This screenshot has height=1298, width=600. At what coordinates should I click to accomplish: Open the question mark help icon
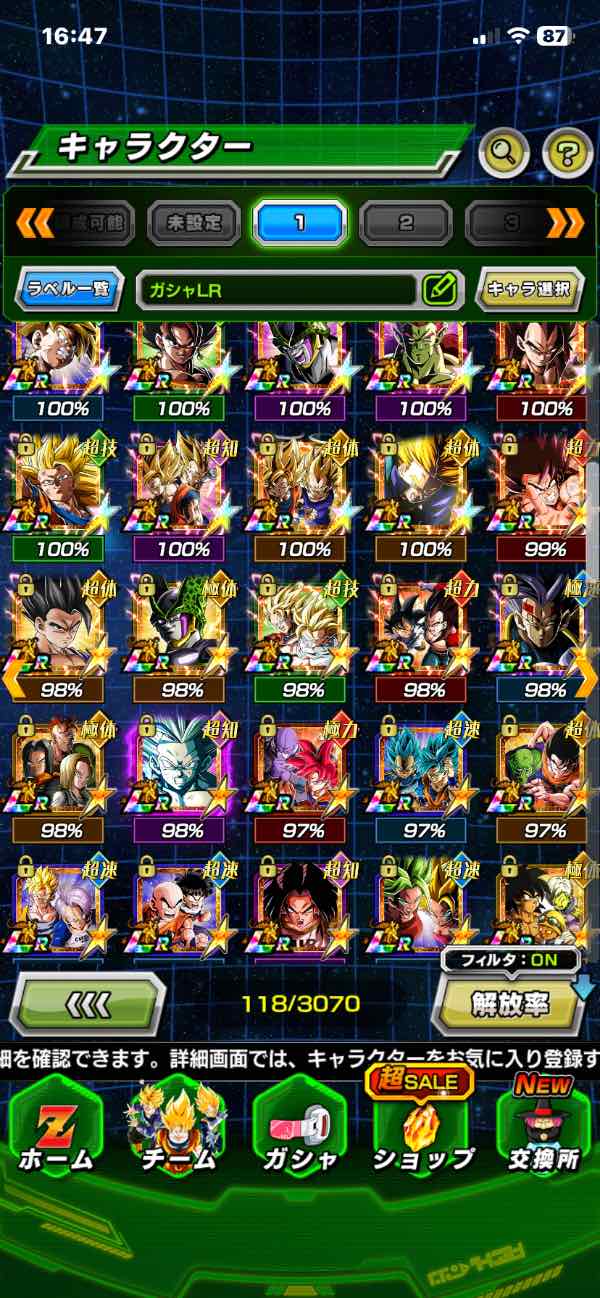(567, 153)
